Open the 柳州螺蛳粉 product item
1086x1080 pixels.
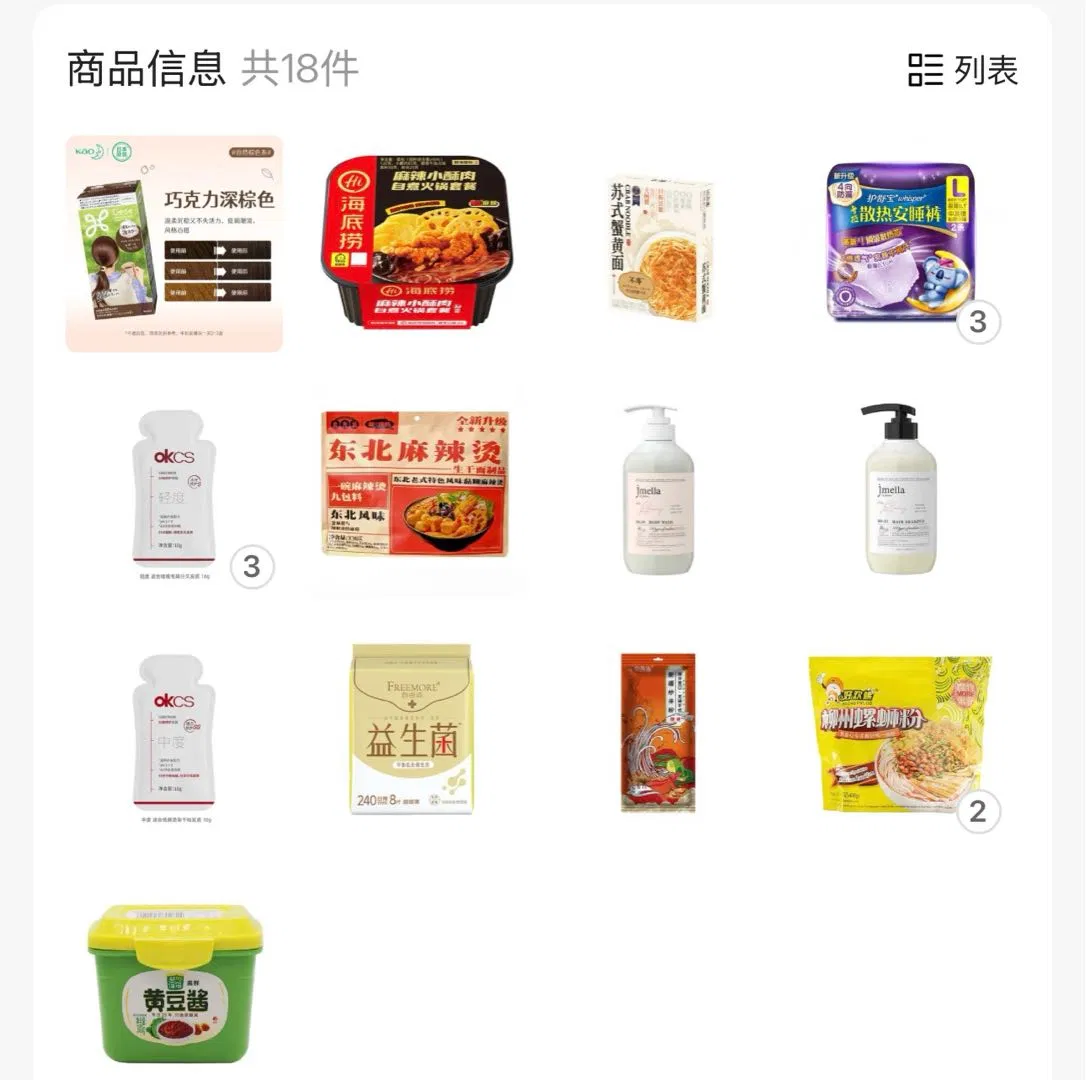coord(899,733)
